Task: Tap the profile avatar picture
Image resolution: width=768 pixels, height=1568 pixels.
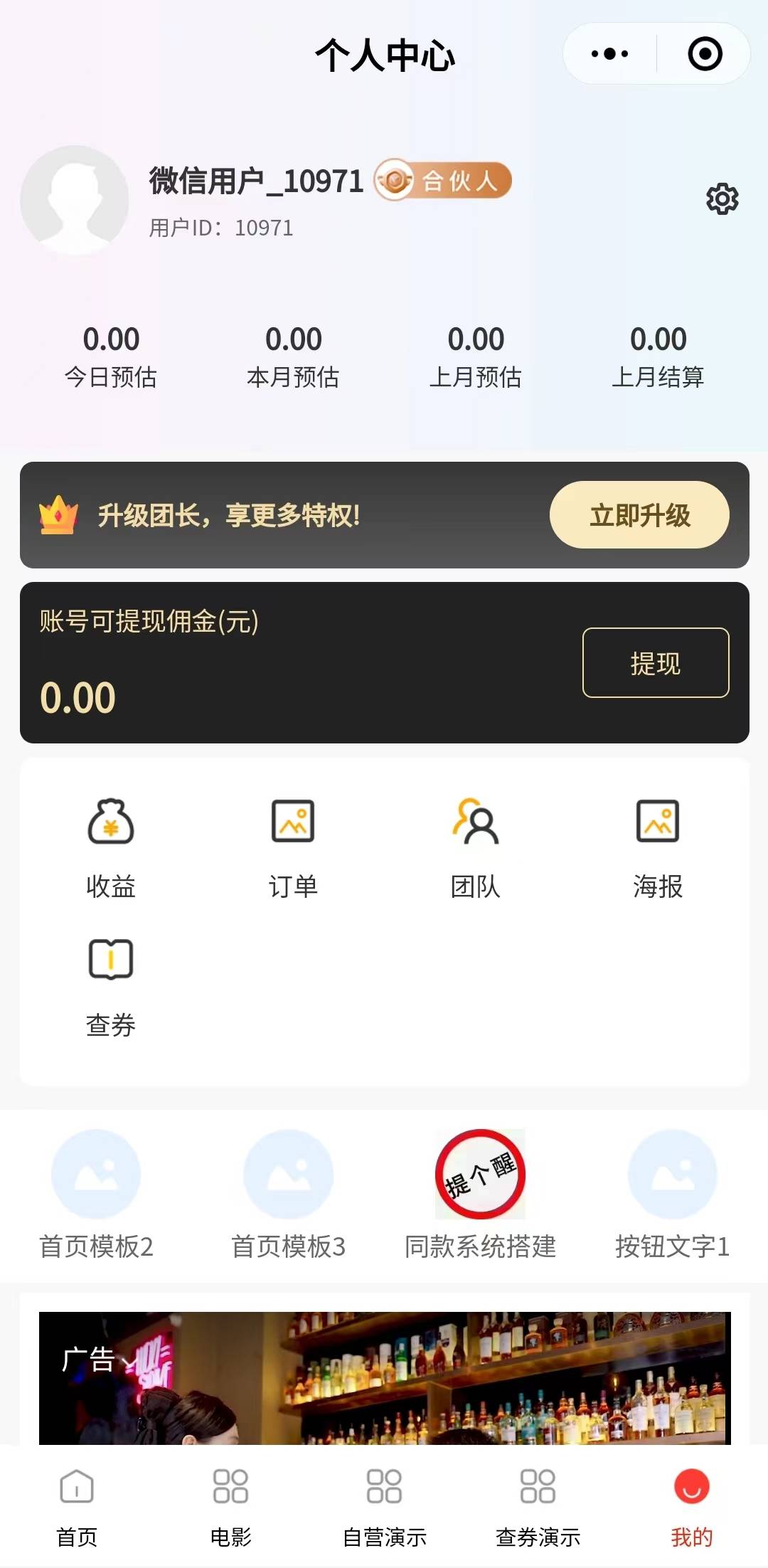Action: pos(75,200)
